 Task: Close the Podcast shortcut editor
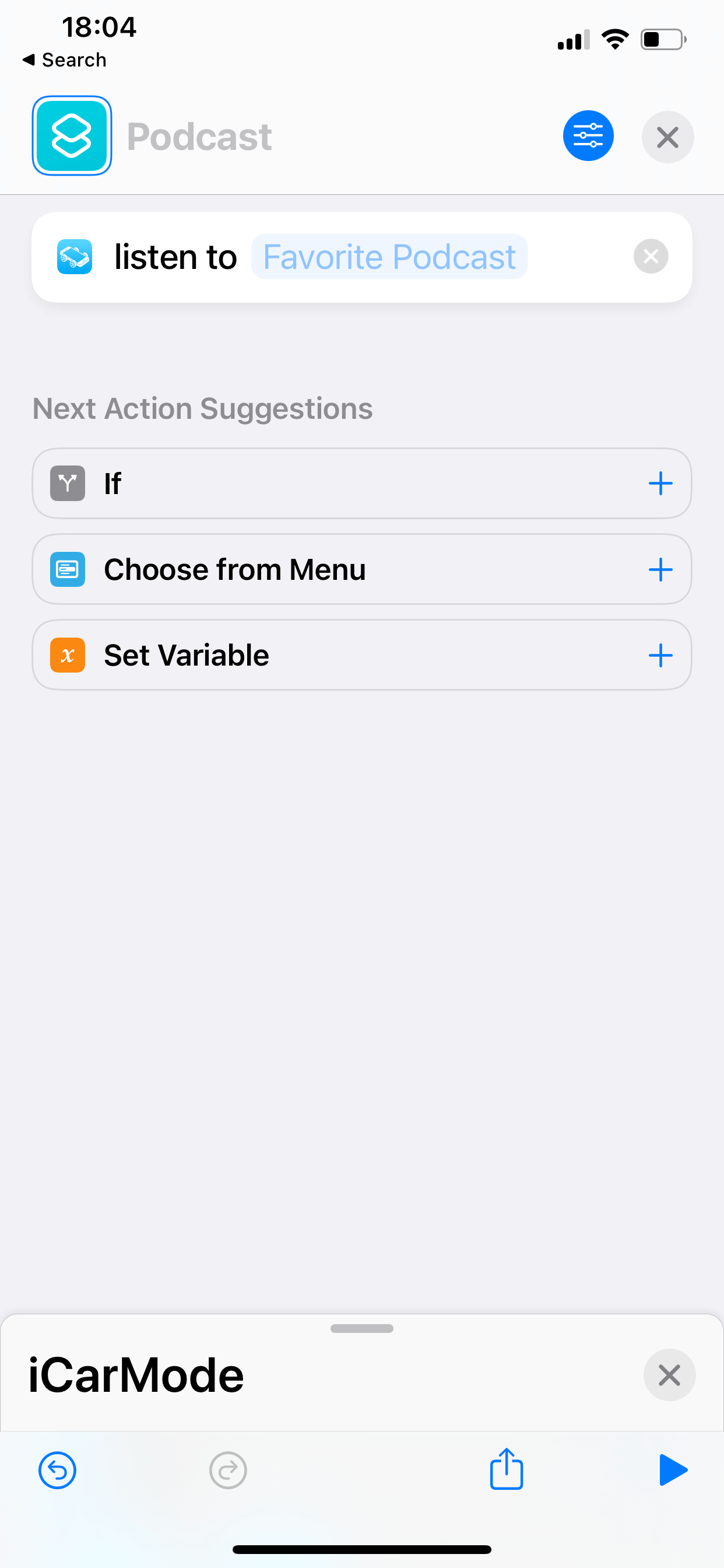click(667, 137)
